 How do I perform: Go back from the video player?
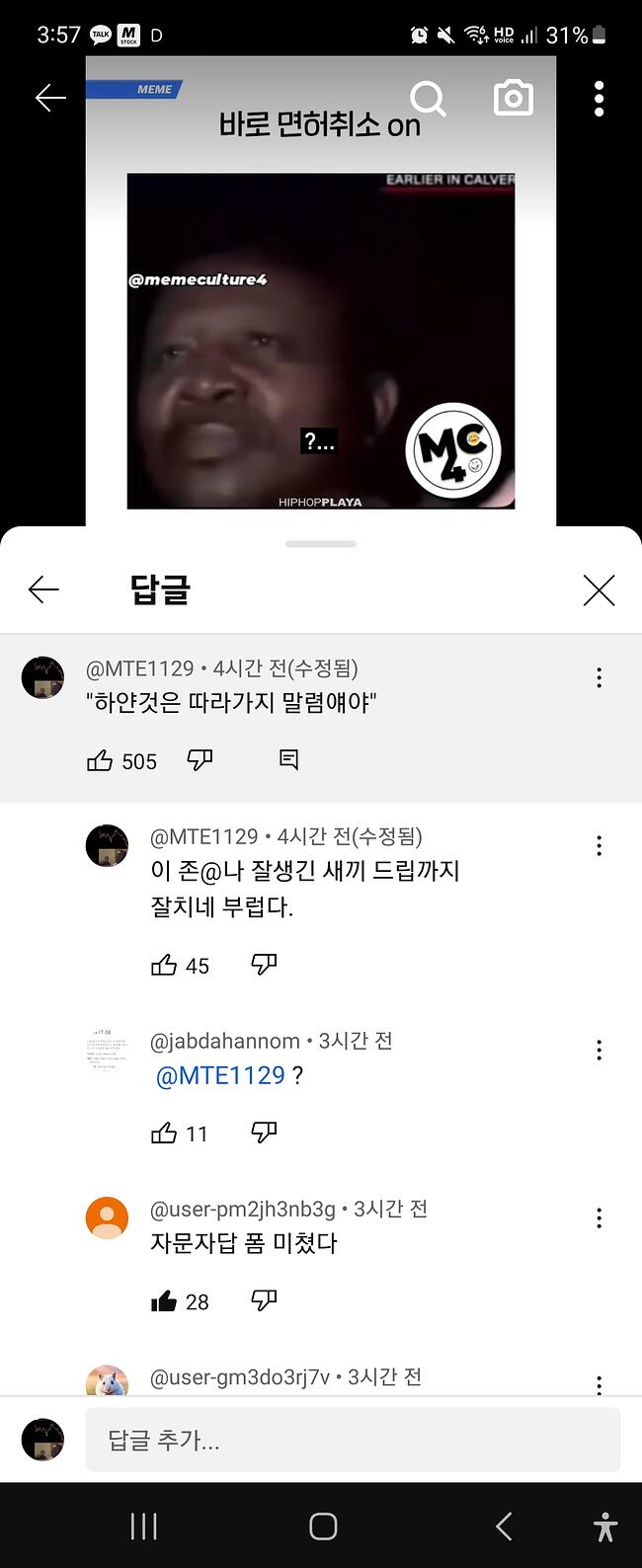[49, 97]
